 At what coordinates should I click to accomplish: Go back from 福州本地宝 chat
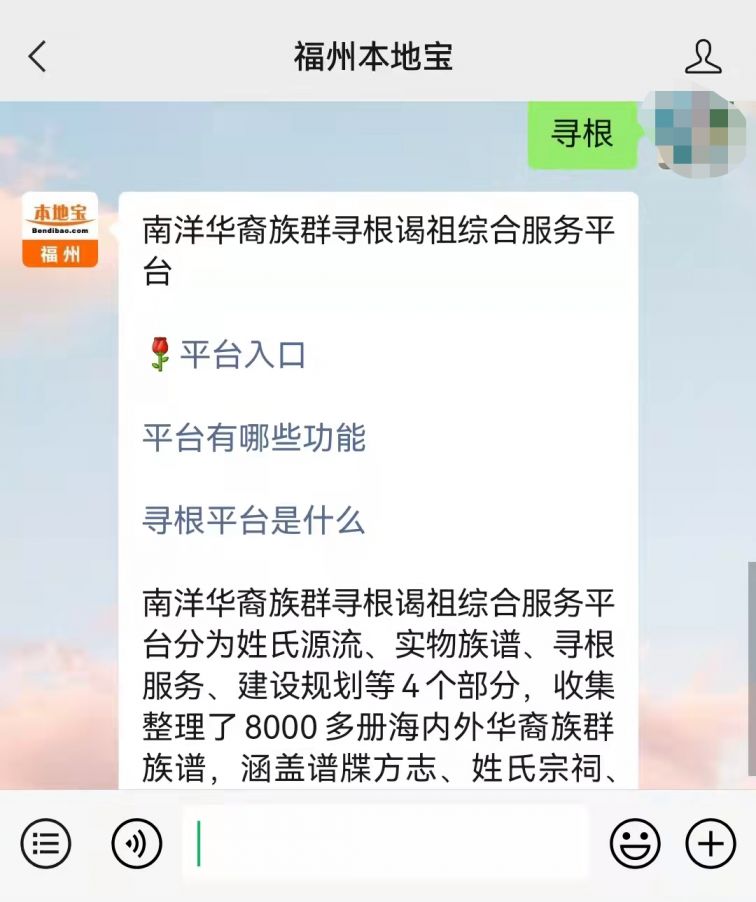[x=37, y=57]
